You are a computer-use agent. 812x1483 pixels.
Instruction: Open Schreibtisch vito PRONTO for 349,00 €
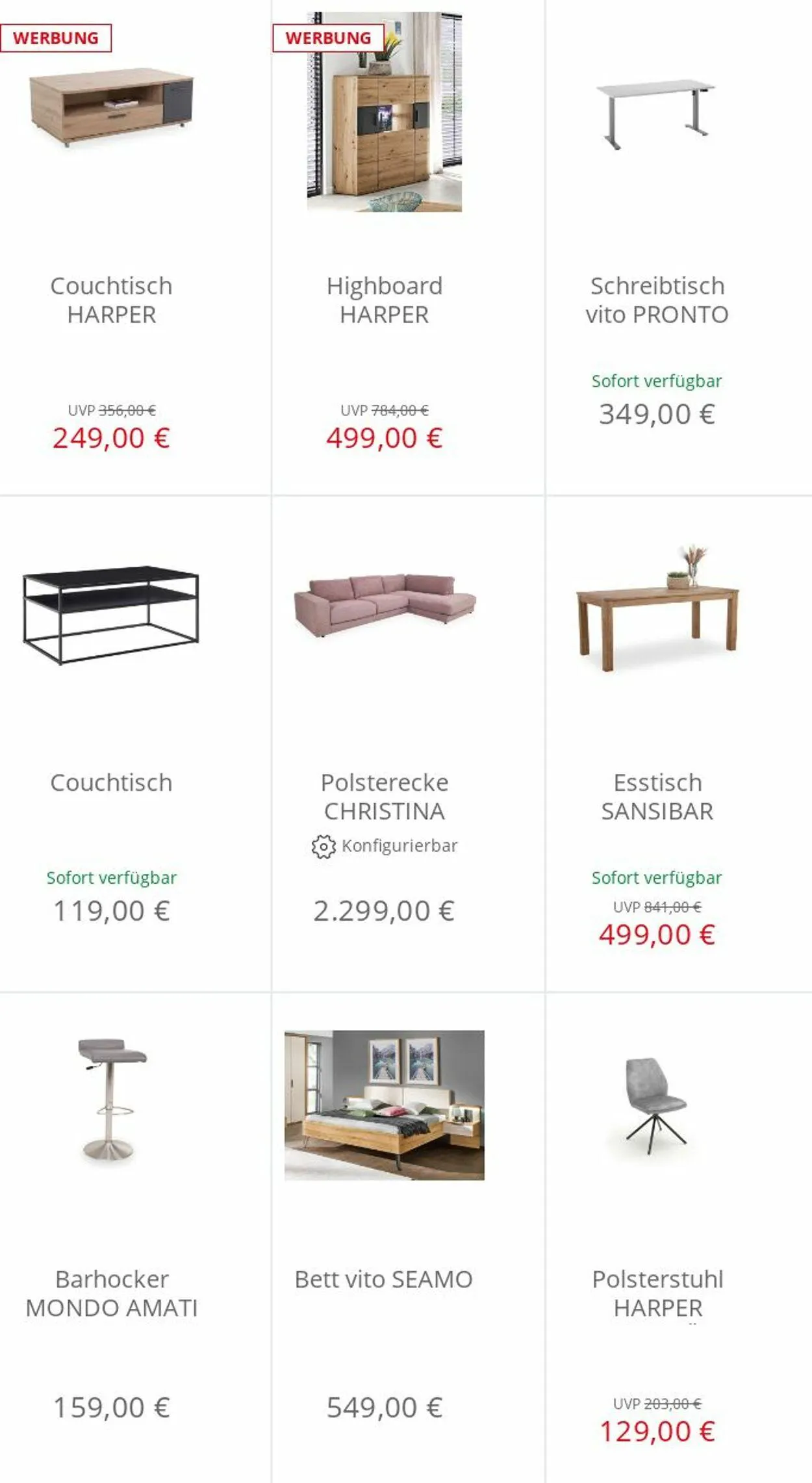657,299
